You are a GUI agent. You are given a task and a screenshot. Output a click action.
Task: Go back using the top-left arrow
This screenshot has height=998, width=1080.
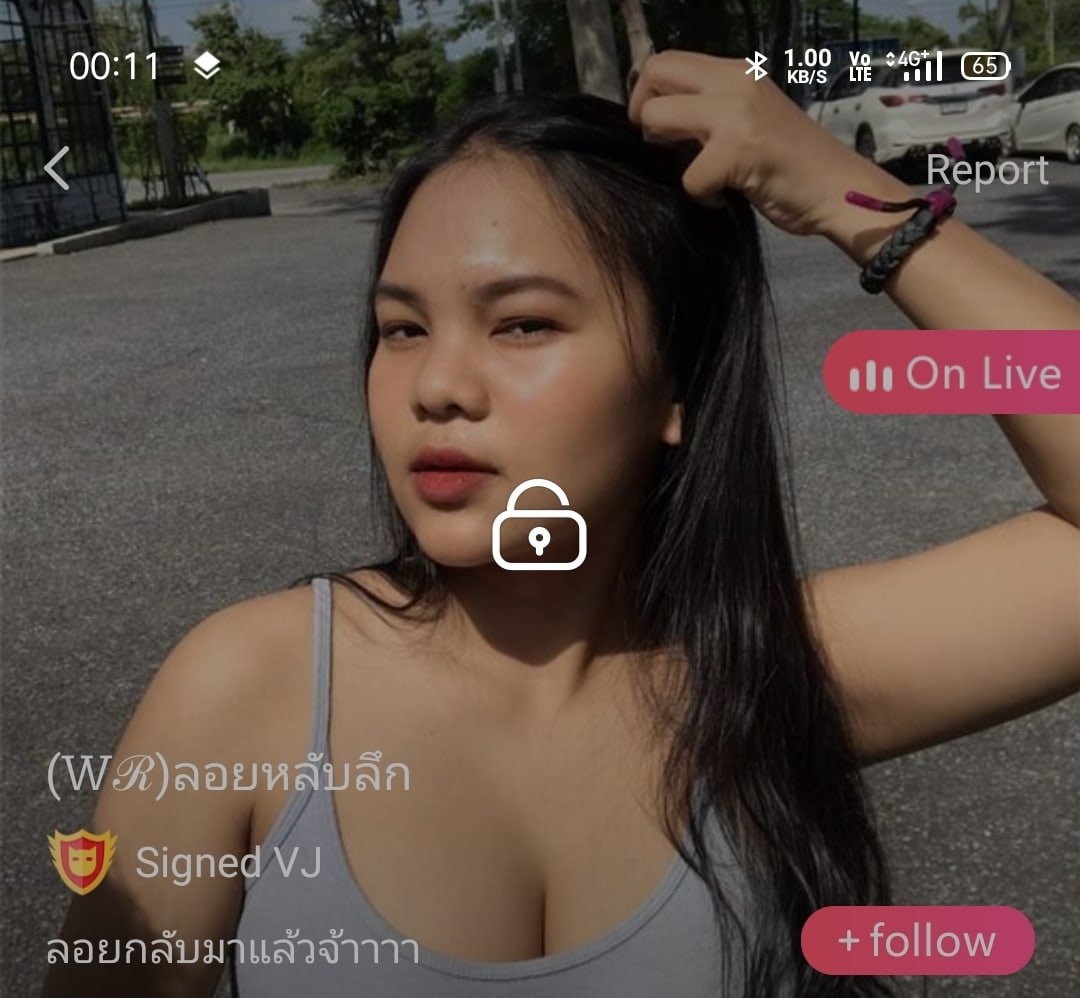pyautogui.click(x=57, y=168)
